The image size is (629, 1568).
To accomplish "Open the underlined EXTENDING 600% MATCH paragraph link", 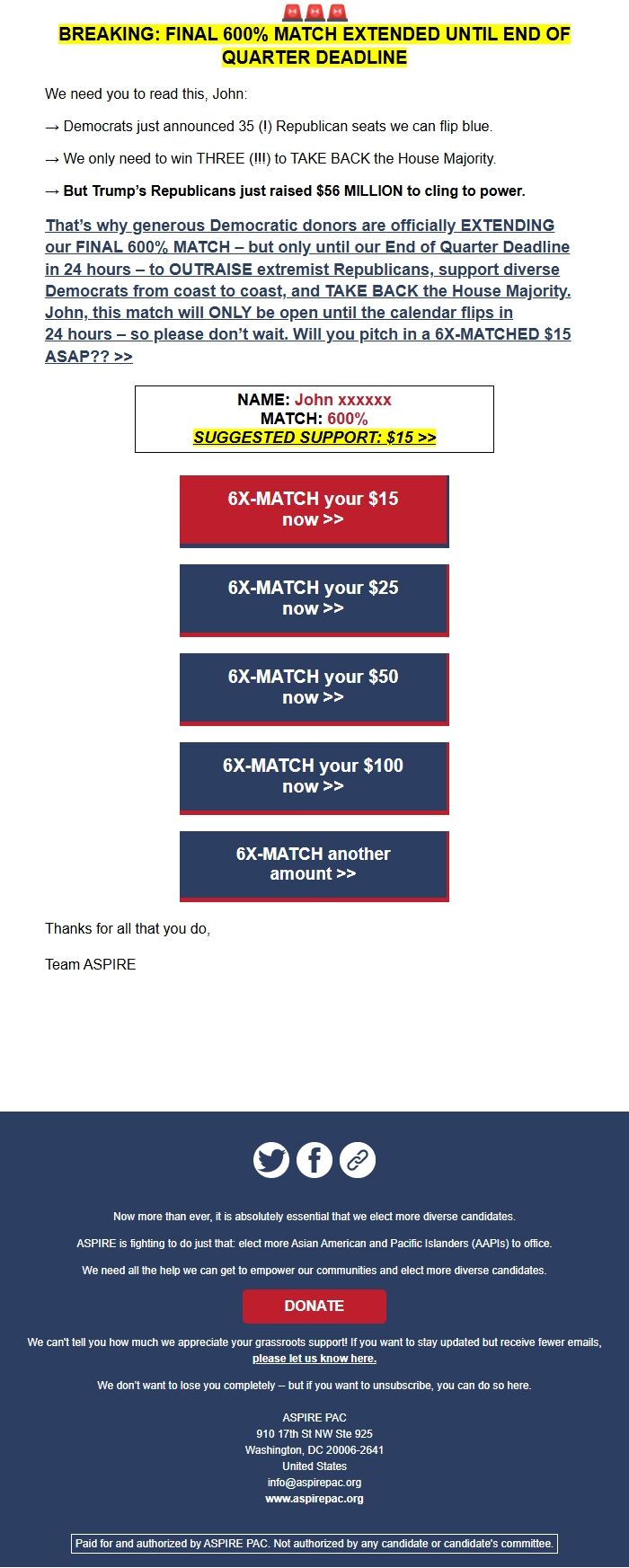I will [307, 290].
